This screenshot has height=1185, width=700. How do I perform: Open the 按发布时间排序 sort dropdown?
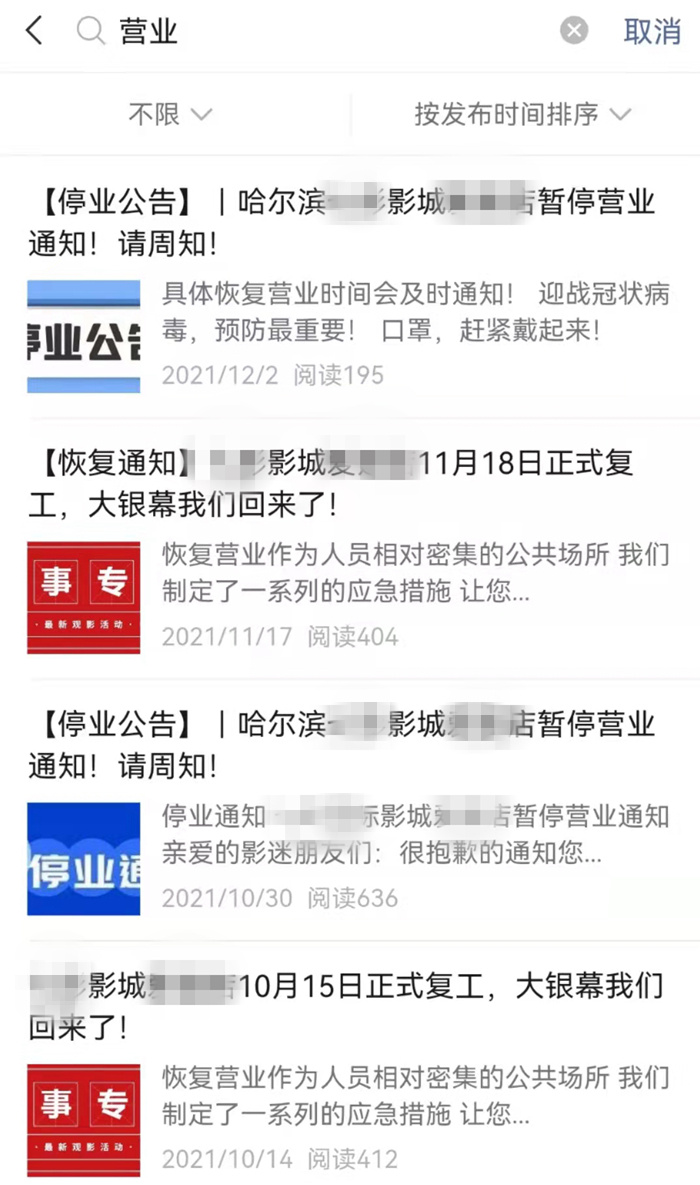tap(523, 114)
